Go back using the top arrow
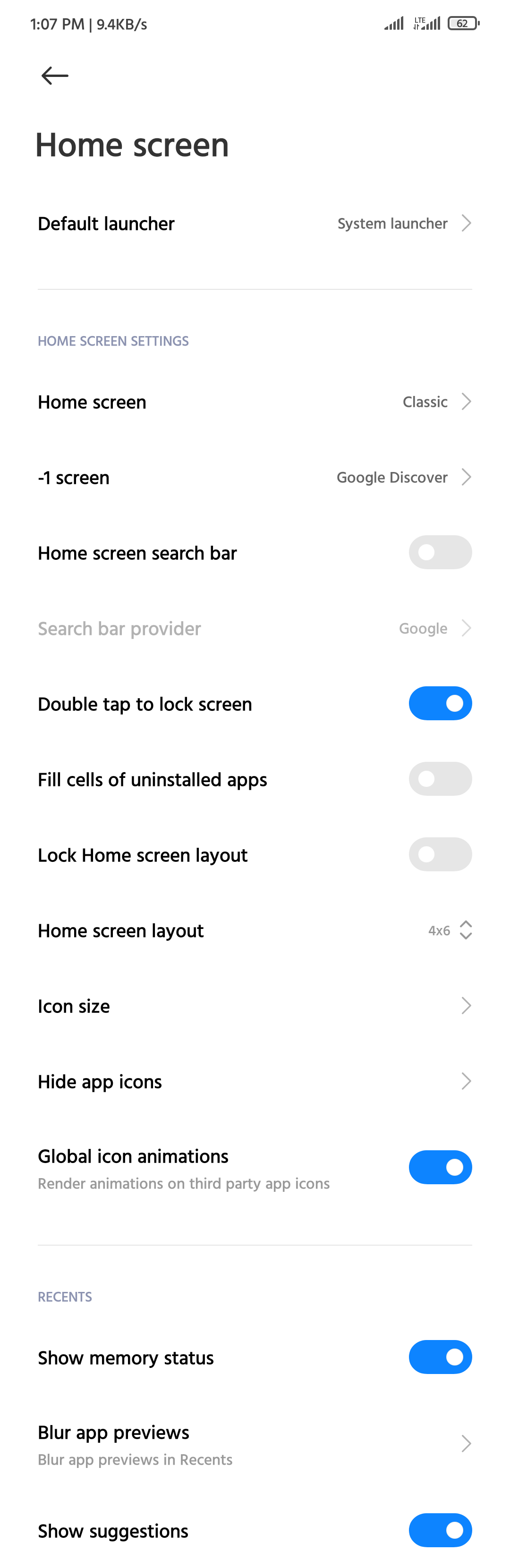The image size is (510, 1568). (x=54, y=76)
